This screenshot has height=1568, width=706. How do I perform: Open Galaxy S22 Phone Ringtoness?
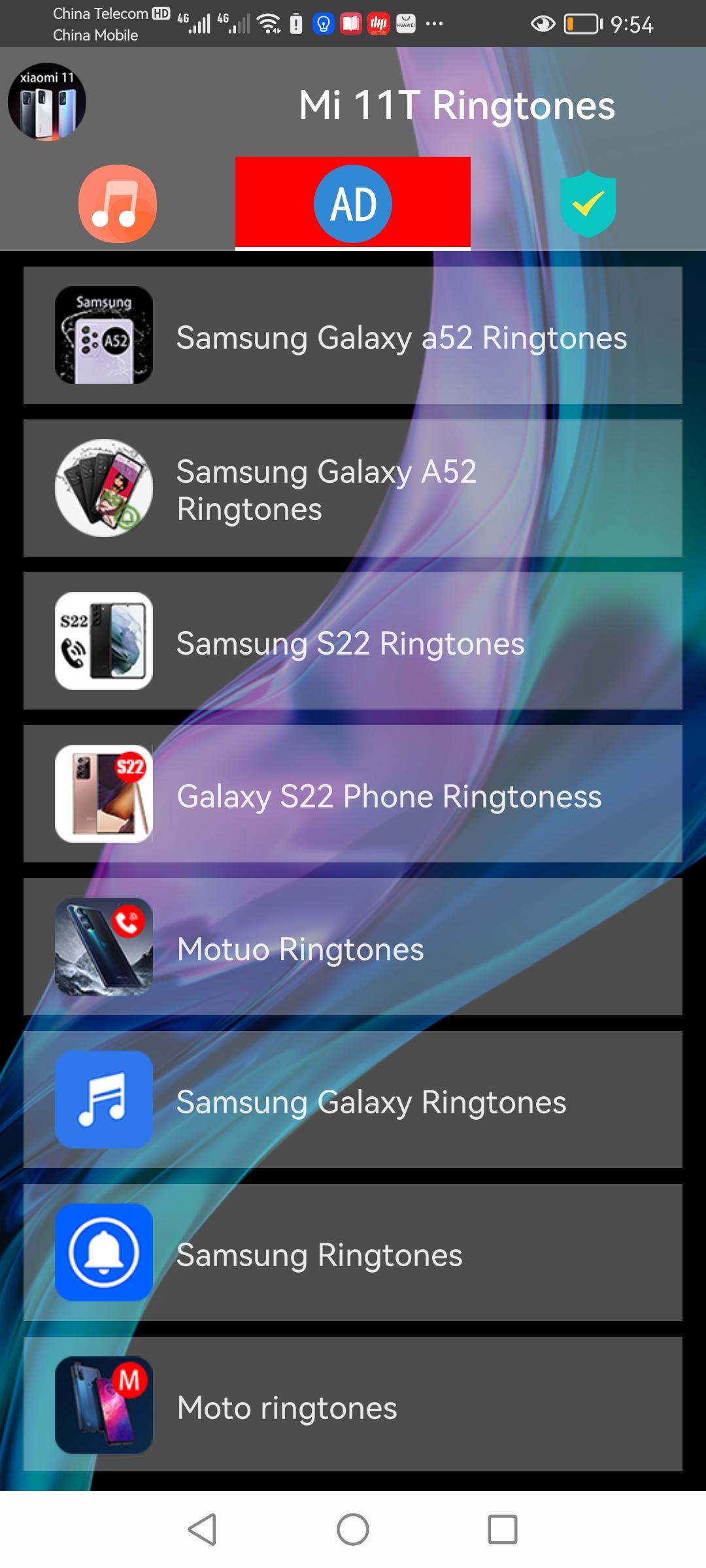click(x=353, y=794)
